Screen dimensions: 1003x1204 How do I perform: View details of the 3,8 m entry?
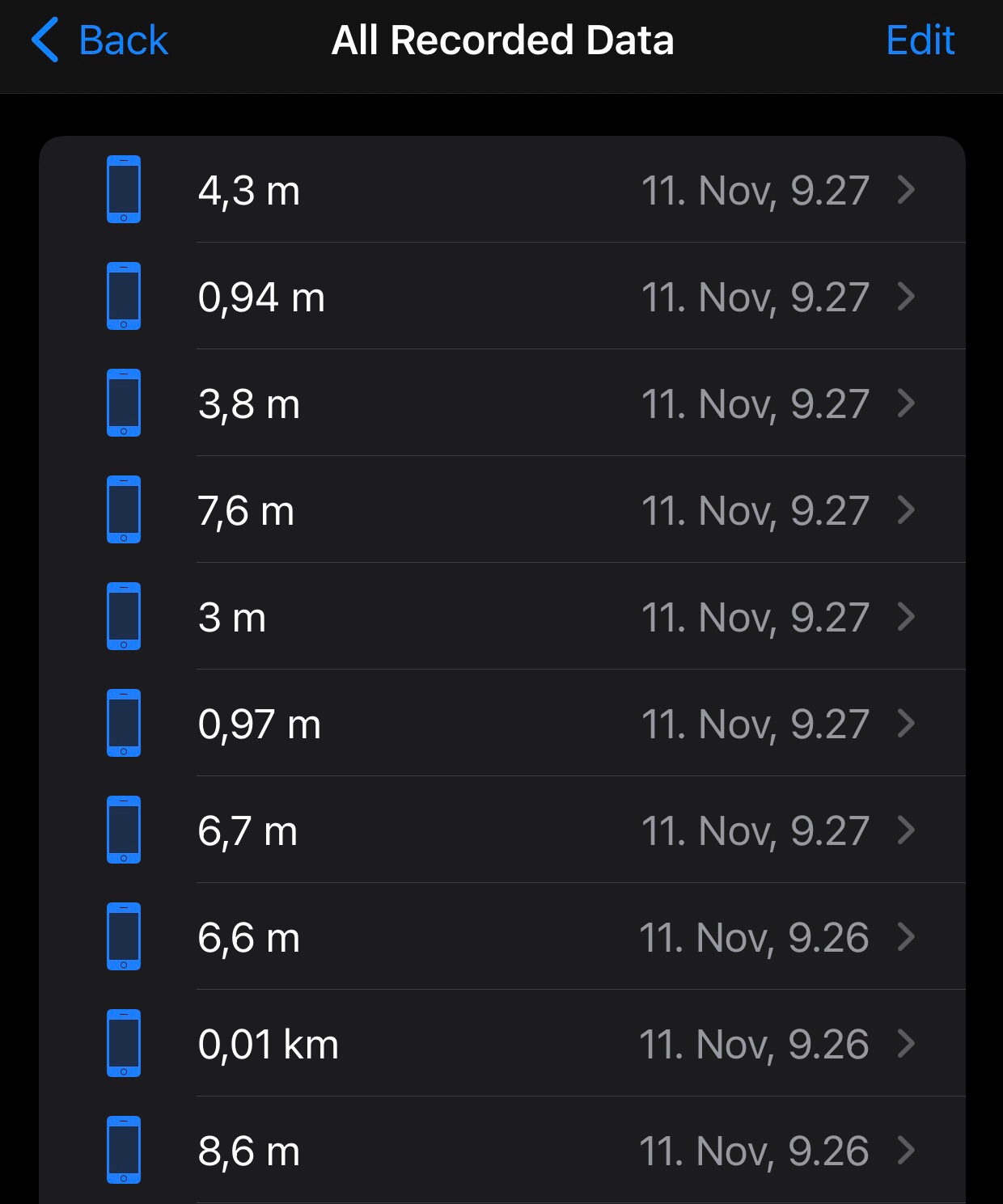point(501,404)
